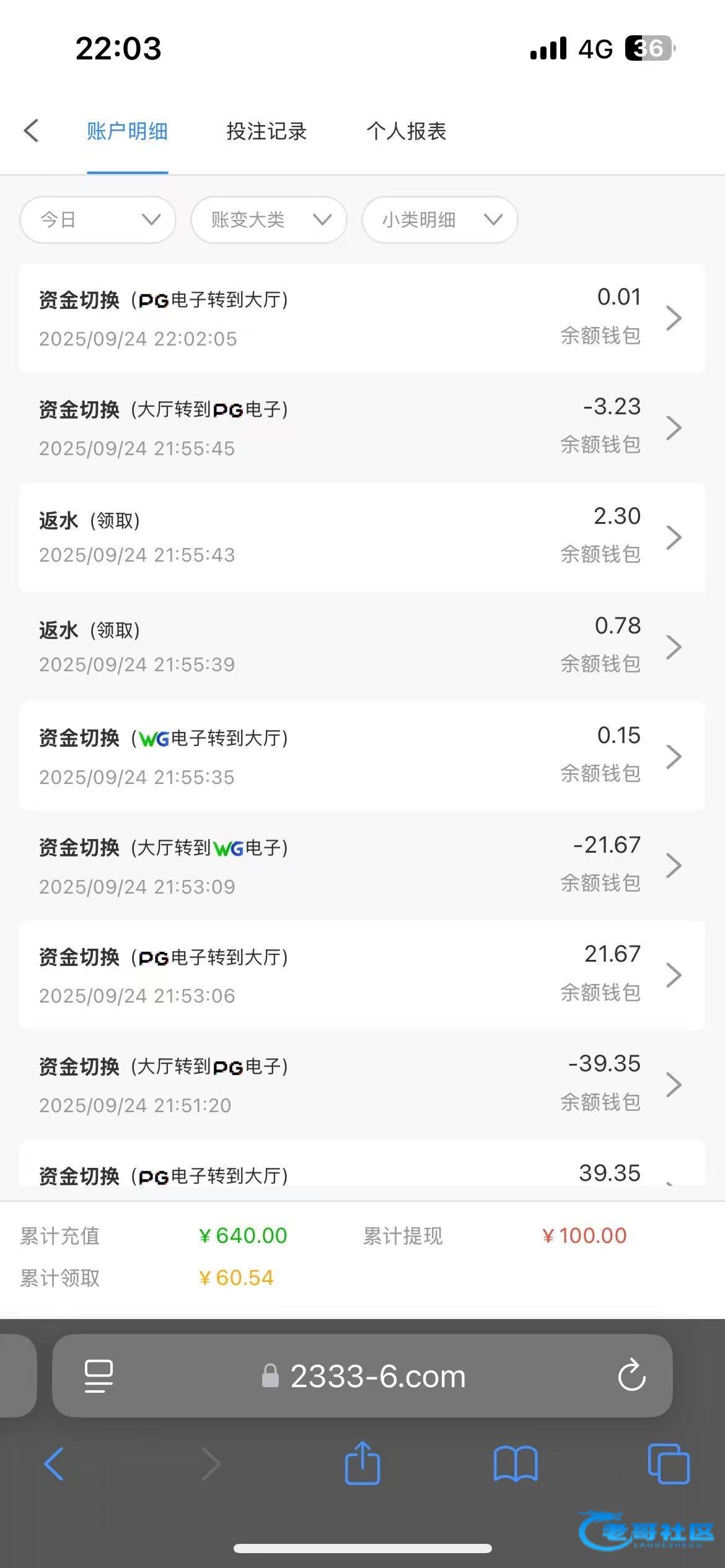Open the browser bookmarks
Image resolution: width=725 pixels, height=1568 pixels.
(516, 1464)
